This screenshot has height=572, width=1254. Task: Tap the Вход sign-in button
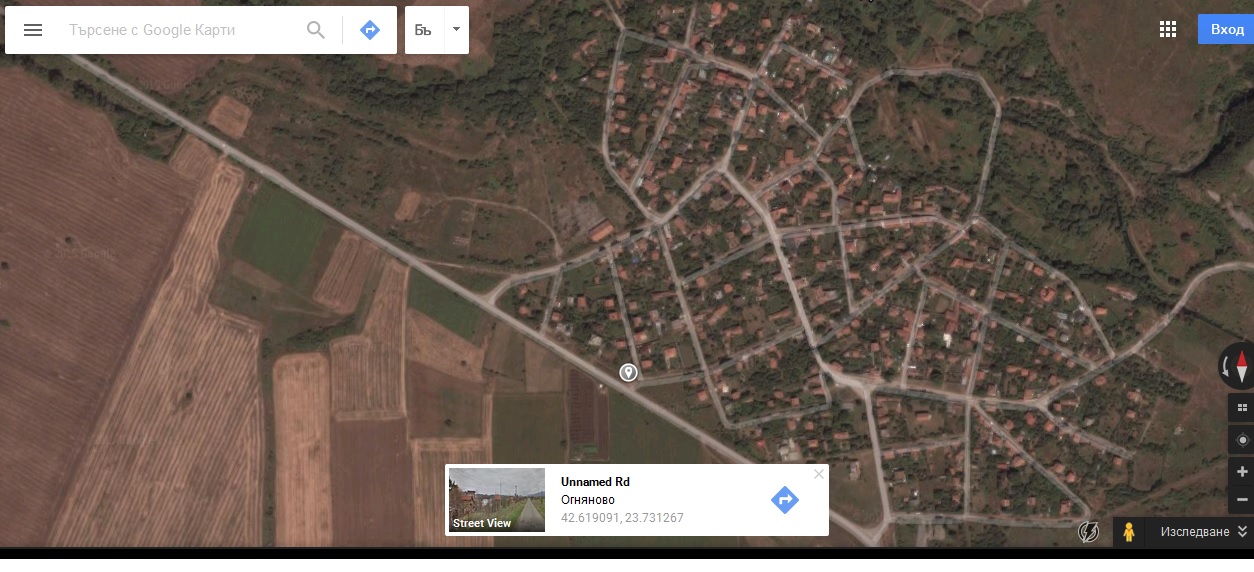pos(1226,29)
